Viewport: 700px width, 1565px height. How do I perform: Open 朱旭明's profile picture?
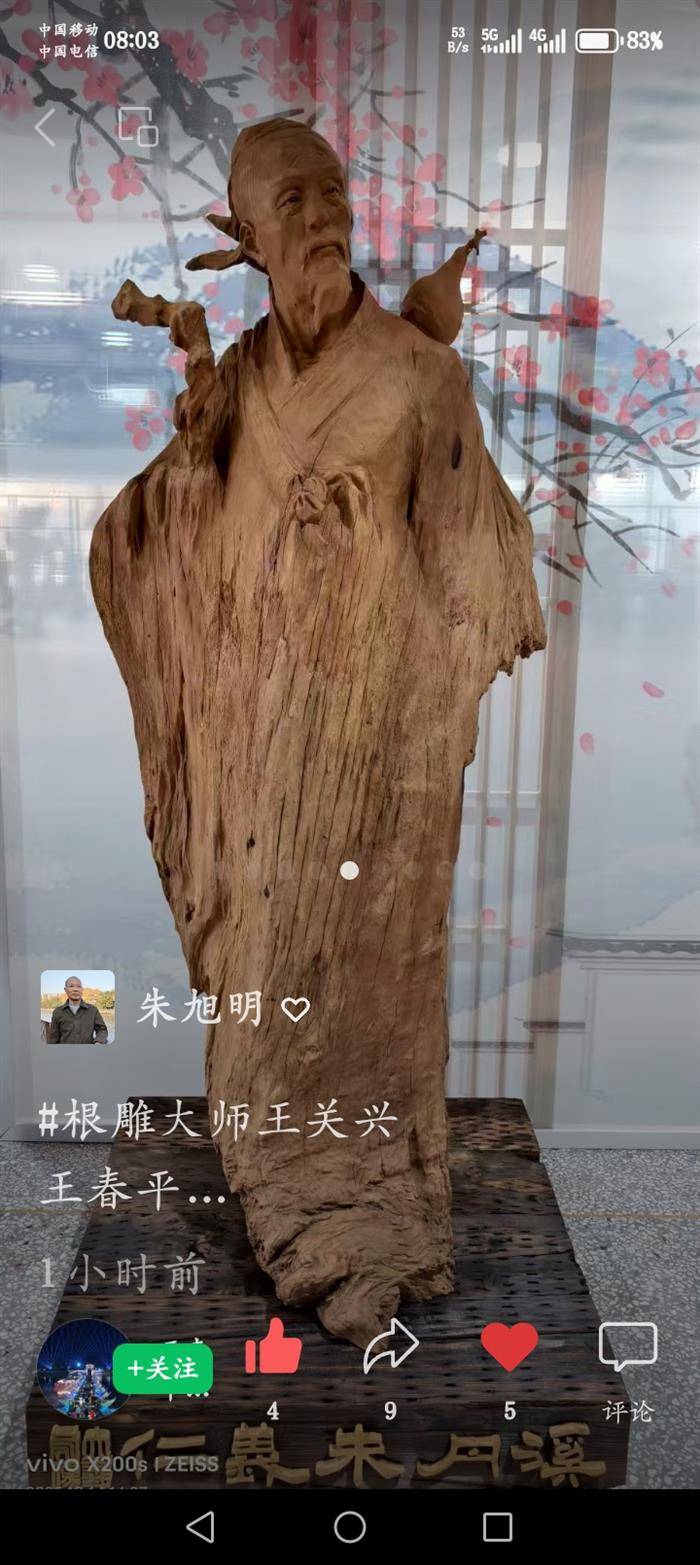pyautogui.click(x=78, y=1007)
